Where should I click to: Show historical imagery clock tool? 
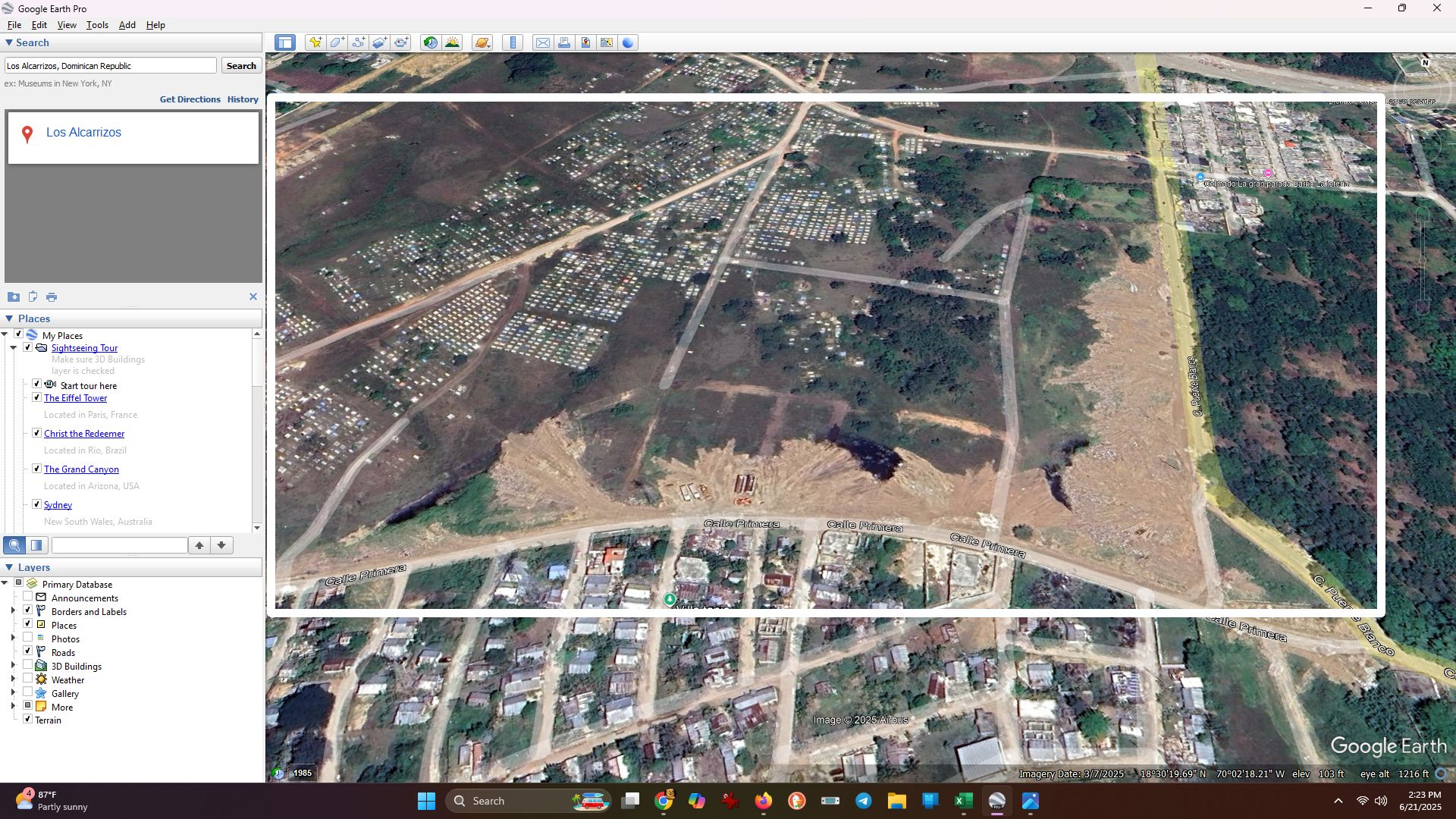point(431,43)
